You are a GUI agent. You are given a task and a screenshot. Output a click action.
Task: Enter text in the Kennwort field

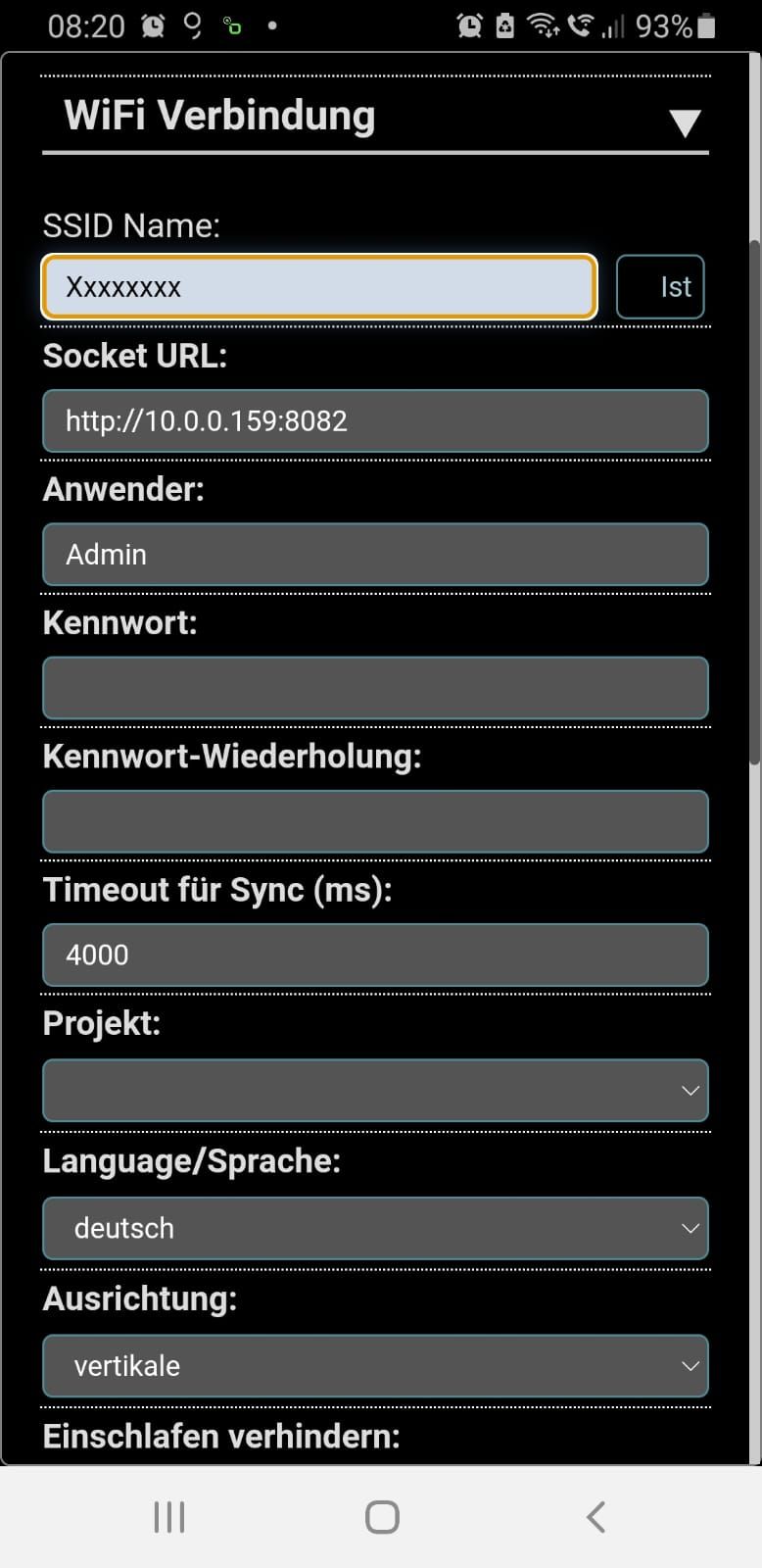click(375, 688)
